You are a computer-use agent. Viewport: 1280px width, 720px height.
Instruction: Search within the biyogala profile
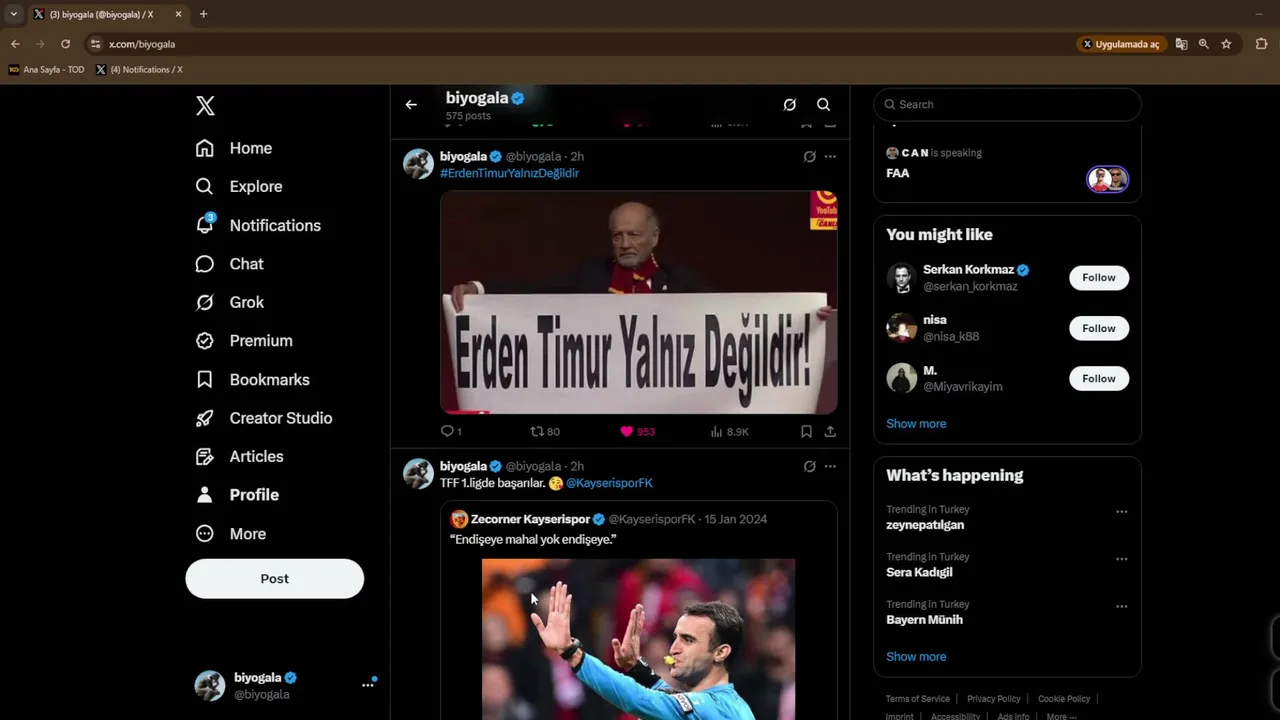pos(823,105)
